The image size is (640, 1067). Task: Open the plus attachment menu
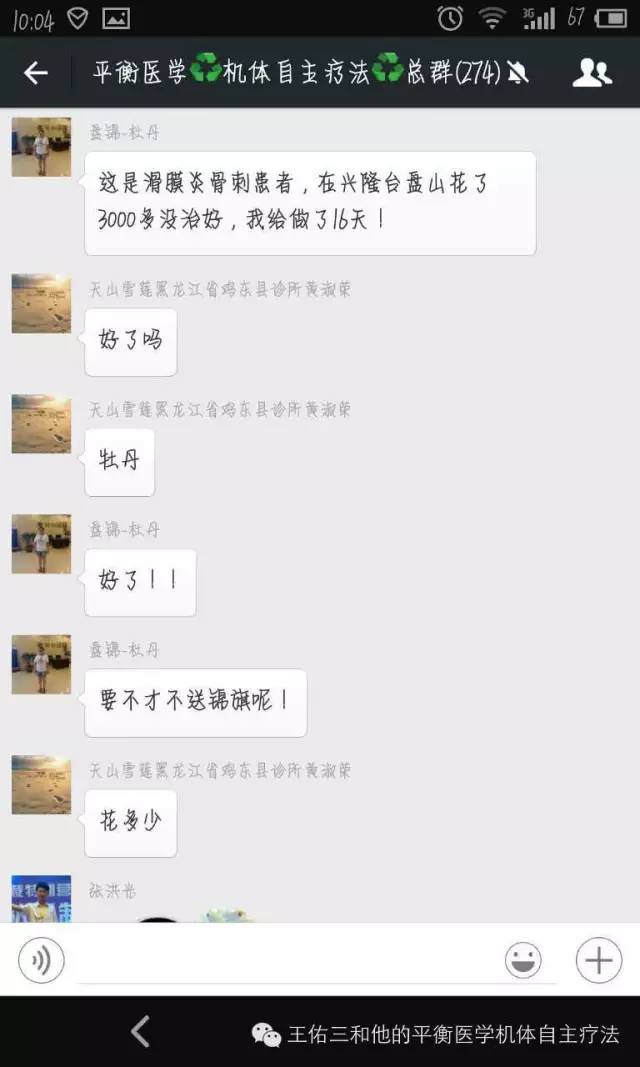pyautogui.click(x=598, y=961)
